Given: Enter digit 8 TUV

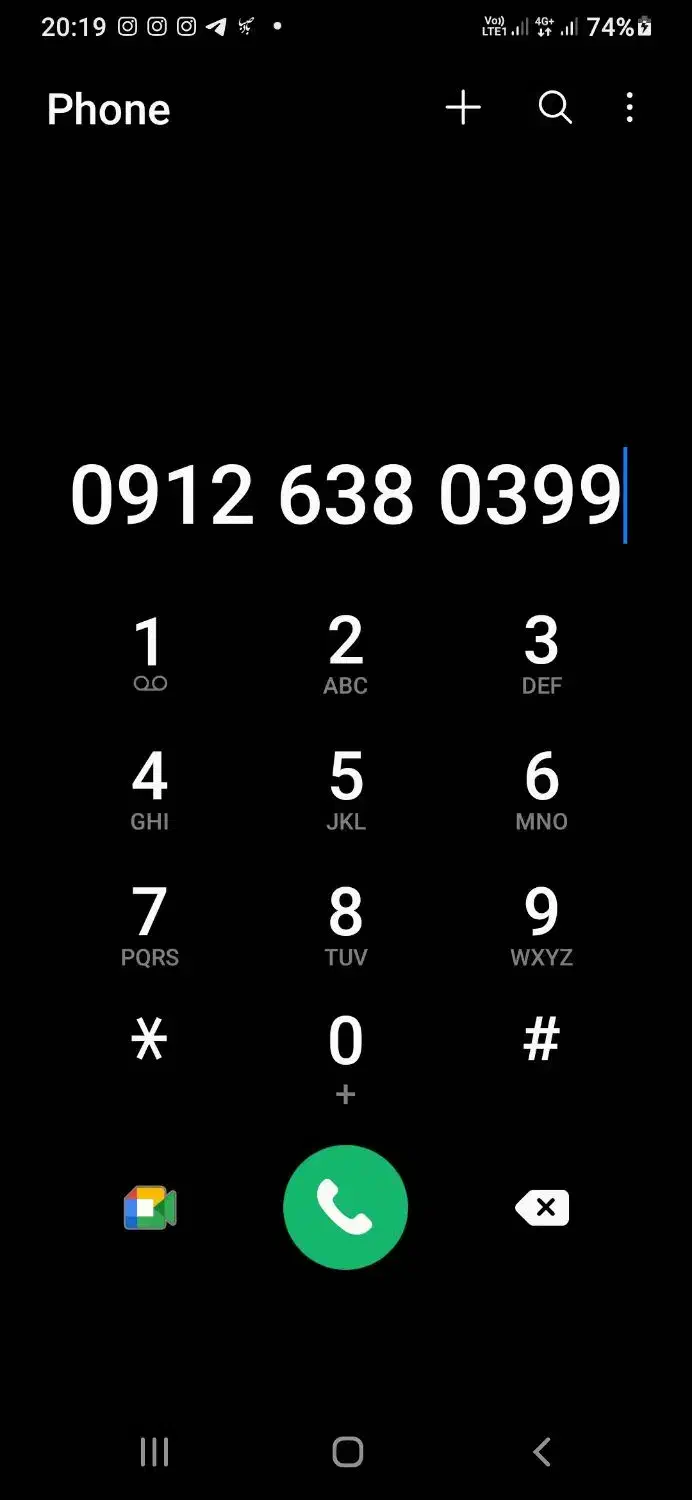Looking at the screenshot, I should (346, 927).
